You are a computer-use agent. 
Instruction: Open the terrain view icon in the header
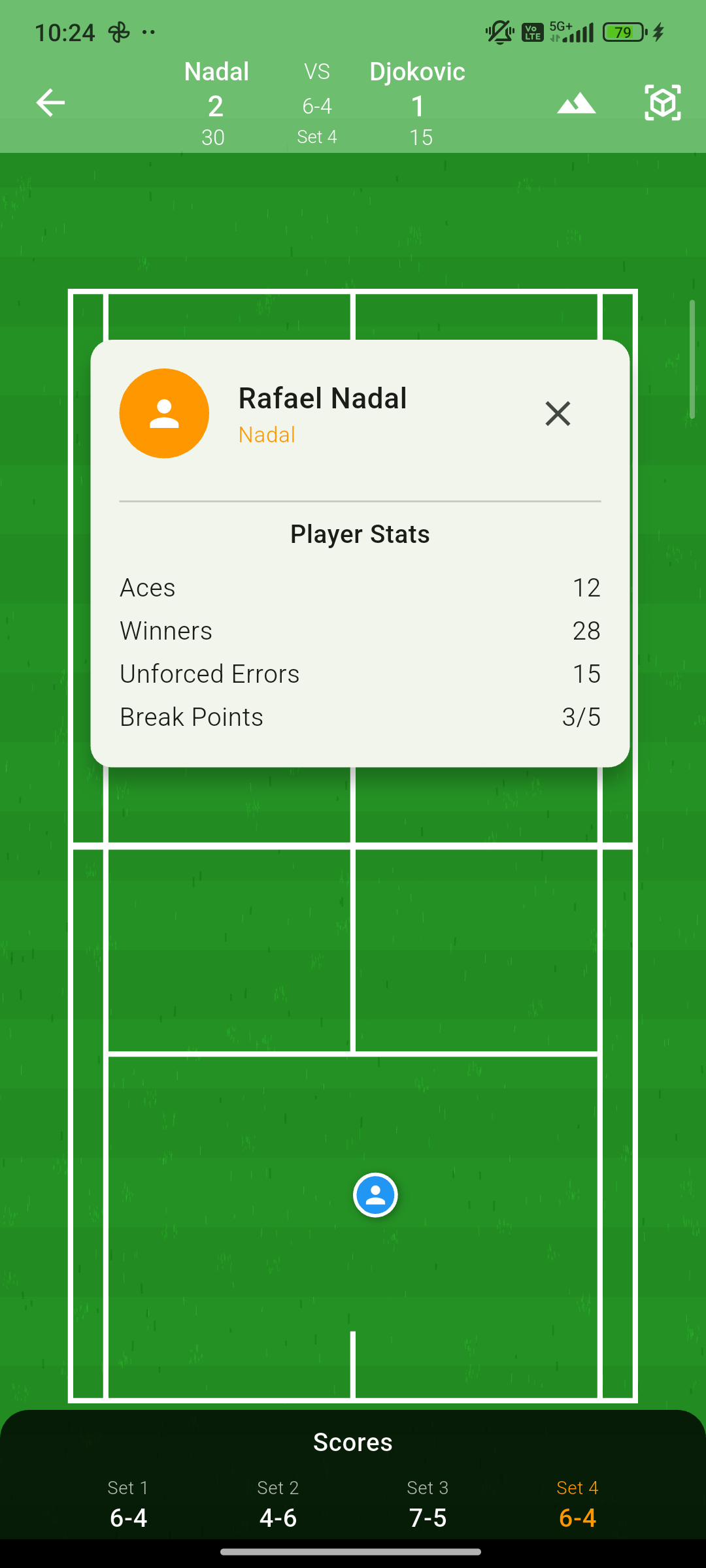[x=578, y=103]
